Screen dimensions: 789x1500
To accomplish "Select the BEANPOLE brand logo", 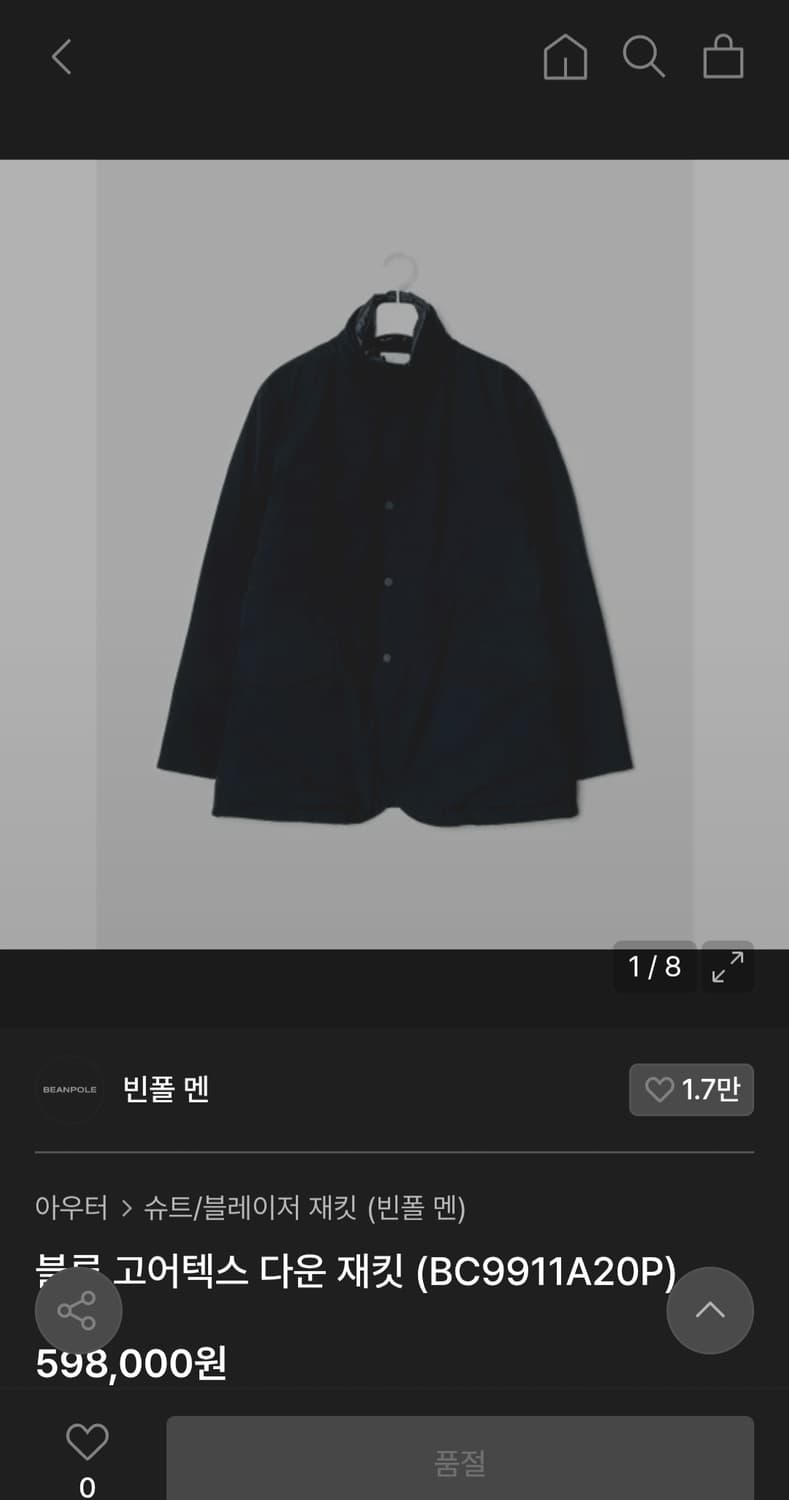I will click(x=69, y=1090).
